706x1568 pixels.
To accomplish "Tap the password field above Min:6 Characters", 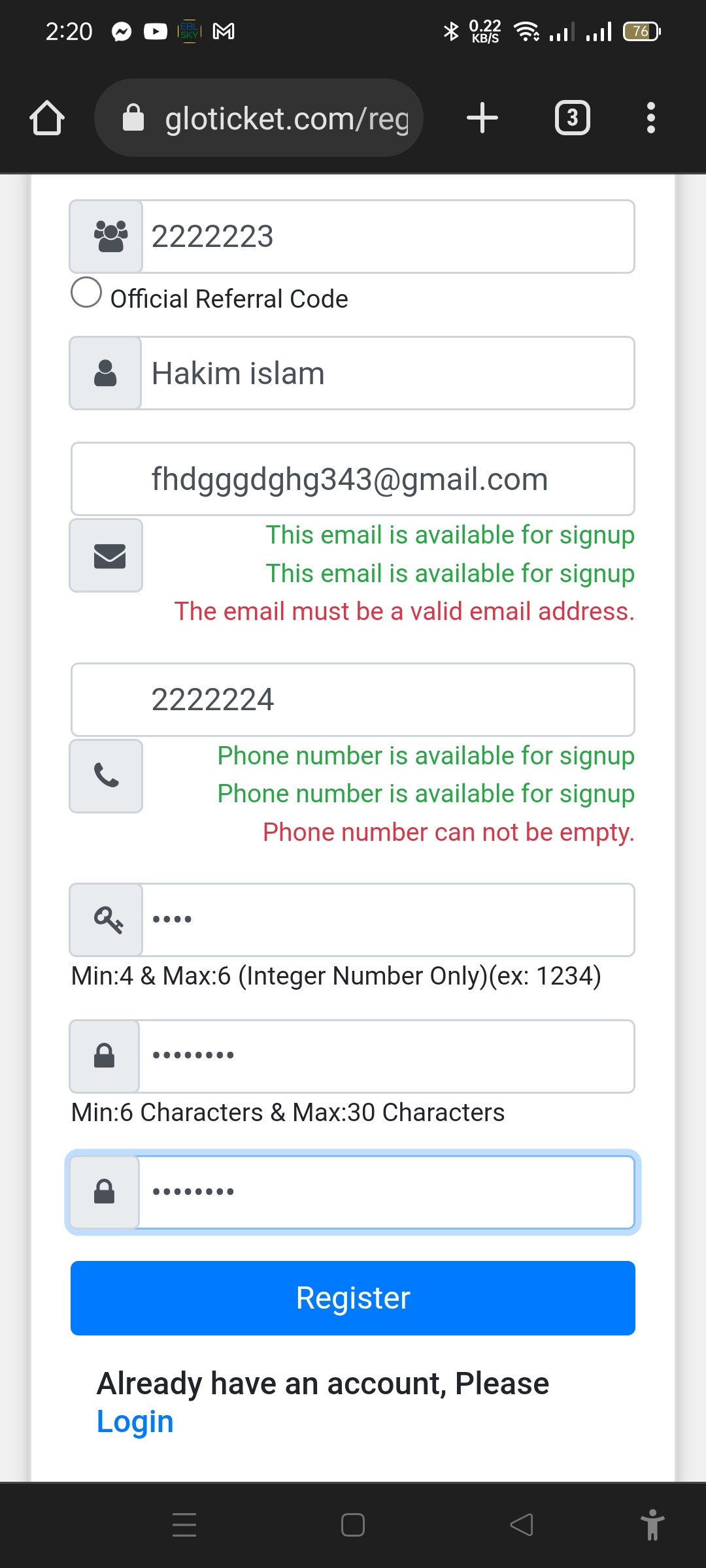I will (386, 1056).
